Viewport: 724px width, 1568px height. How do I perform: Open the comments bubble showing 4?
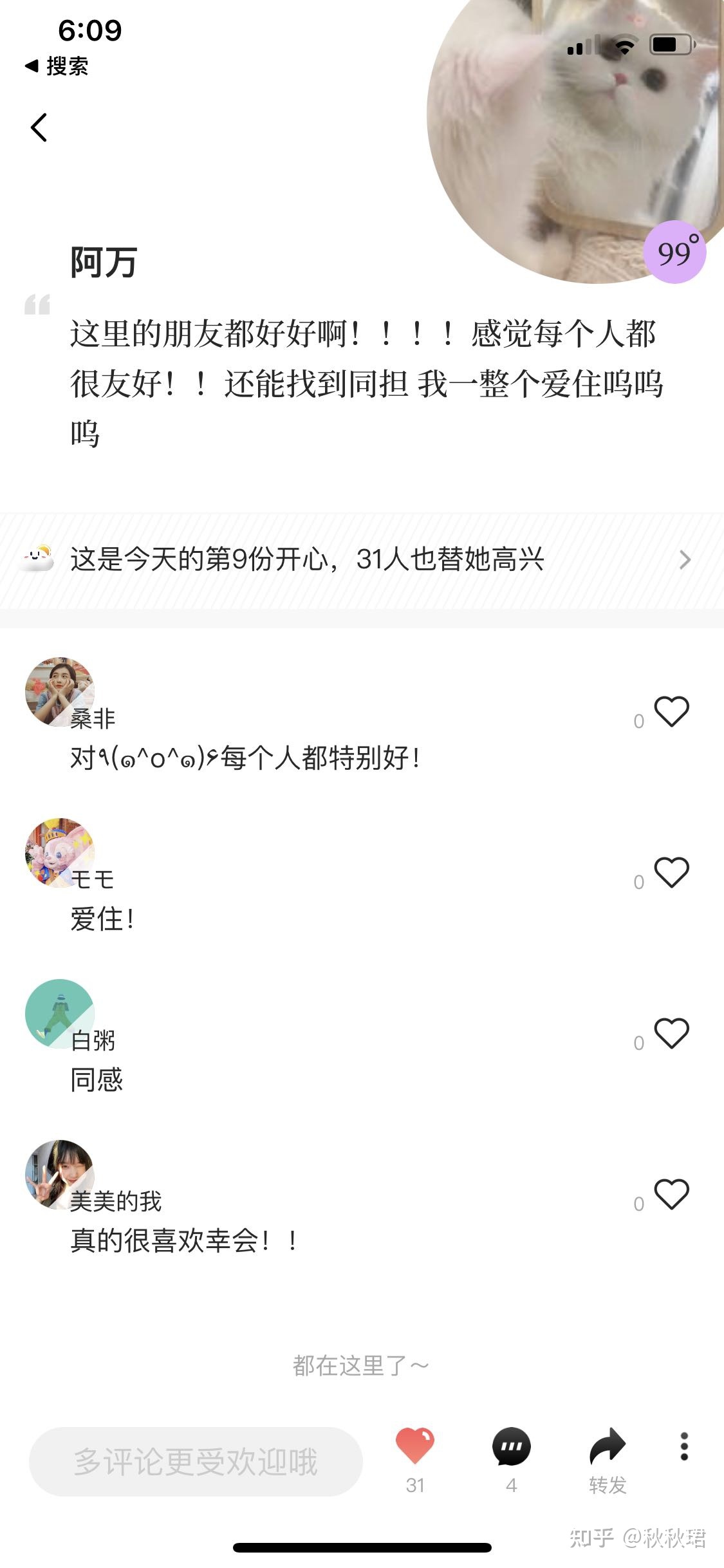point(512,1447)
